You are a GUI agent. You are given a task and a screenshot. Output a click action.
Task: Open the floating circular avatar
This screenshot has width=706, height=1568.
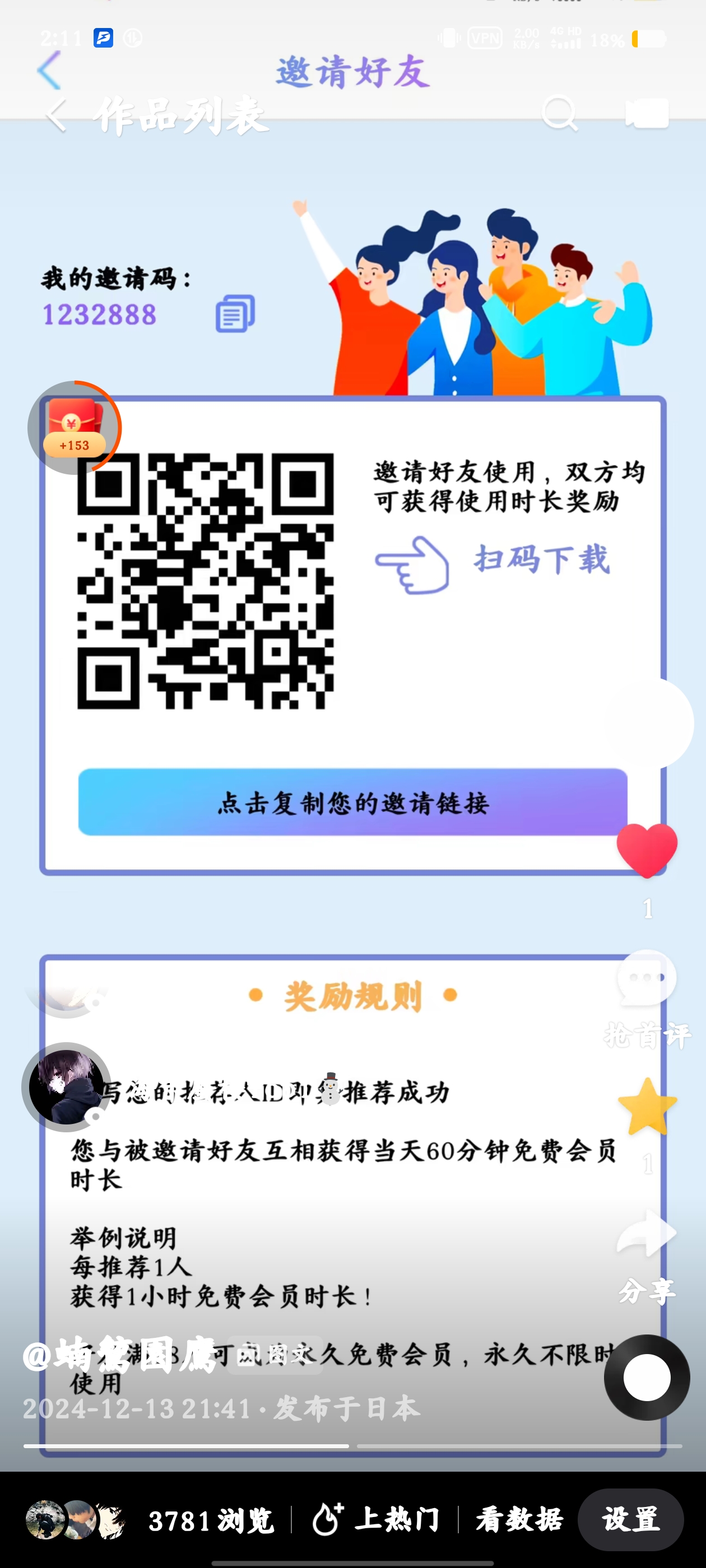[66, 1087]
